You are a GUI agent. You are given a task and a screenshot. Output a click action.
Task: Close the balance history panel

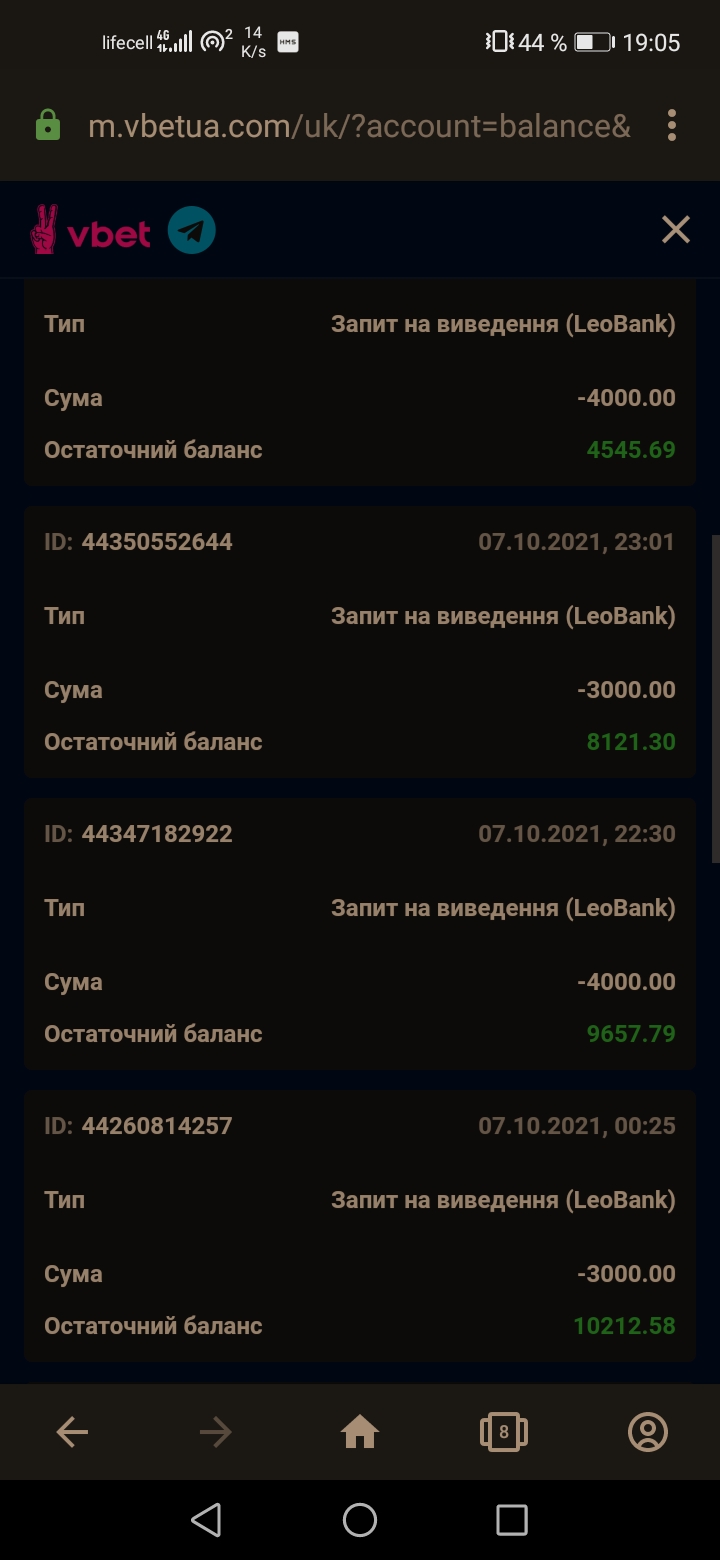click(x=676, y=230)
